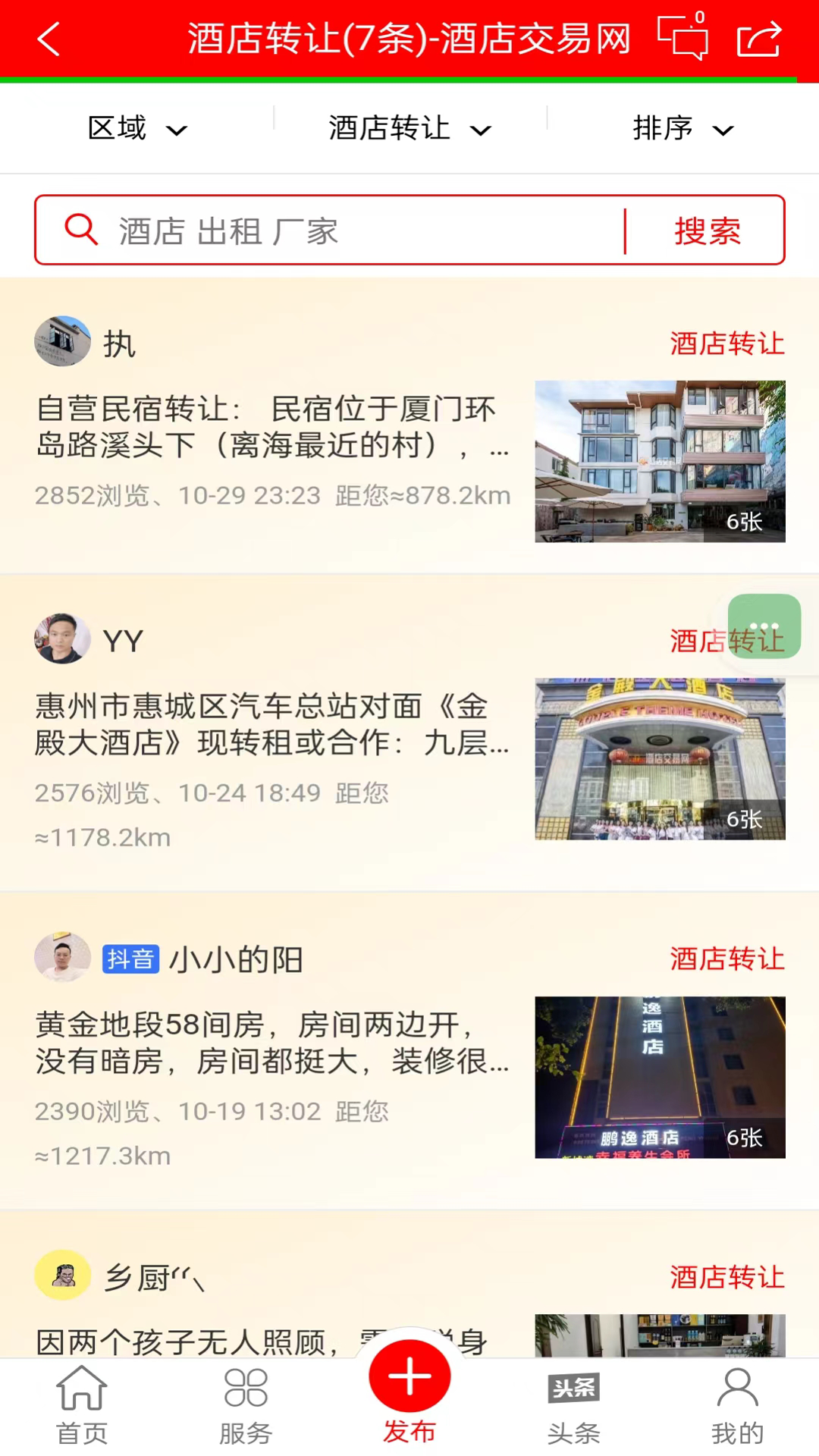
Task: Open the 排序 sort options
Action: click(682, 129)
